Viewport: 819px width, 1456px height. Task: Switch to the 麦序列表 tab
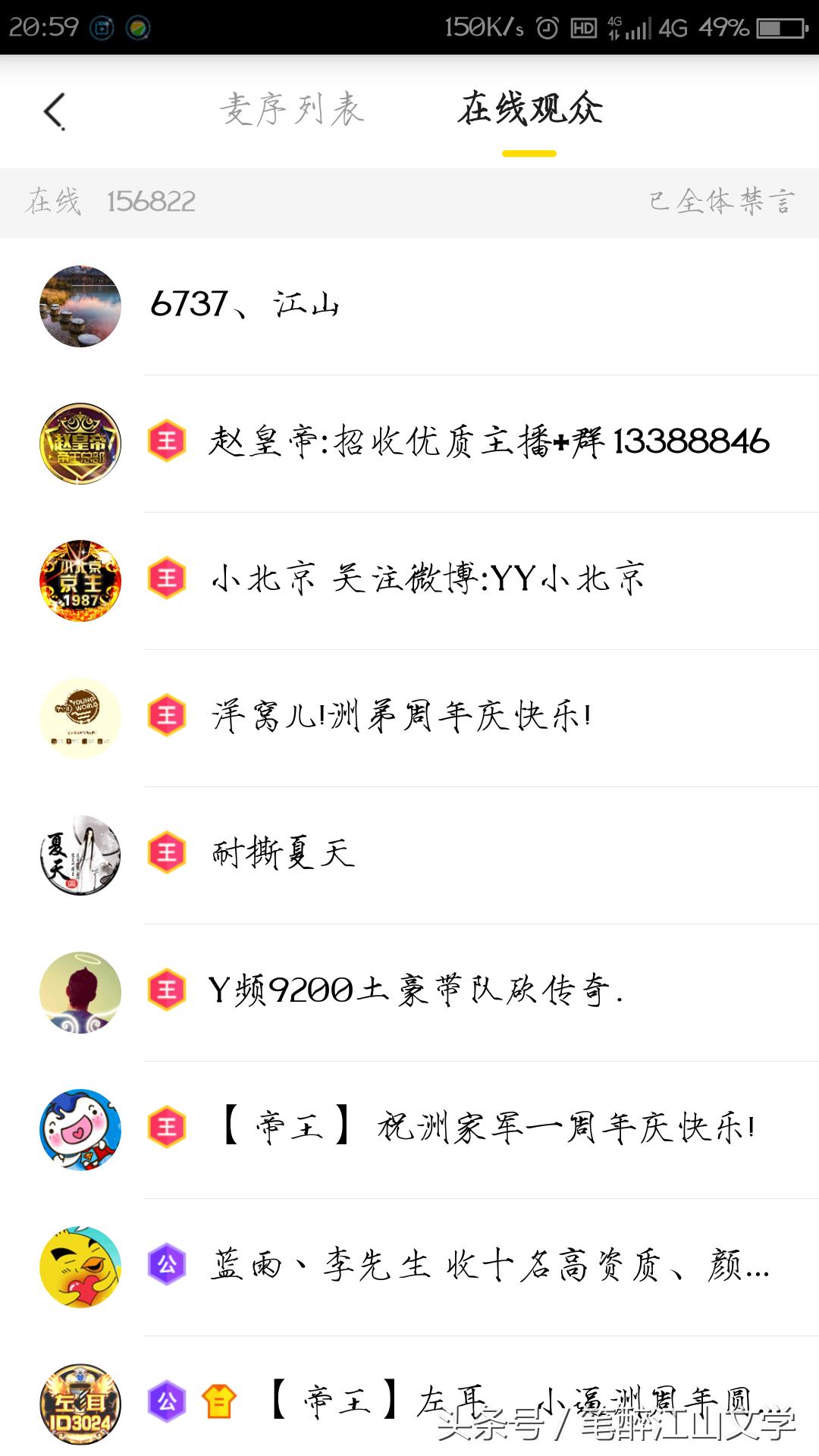coord(292,109)
